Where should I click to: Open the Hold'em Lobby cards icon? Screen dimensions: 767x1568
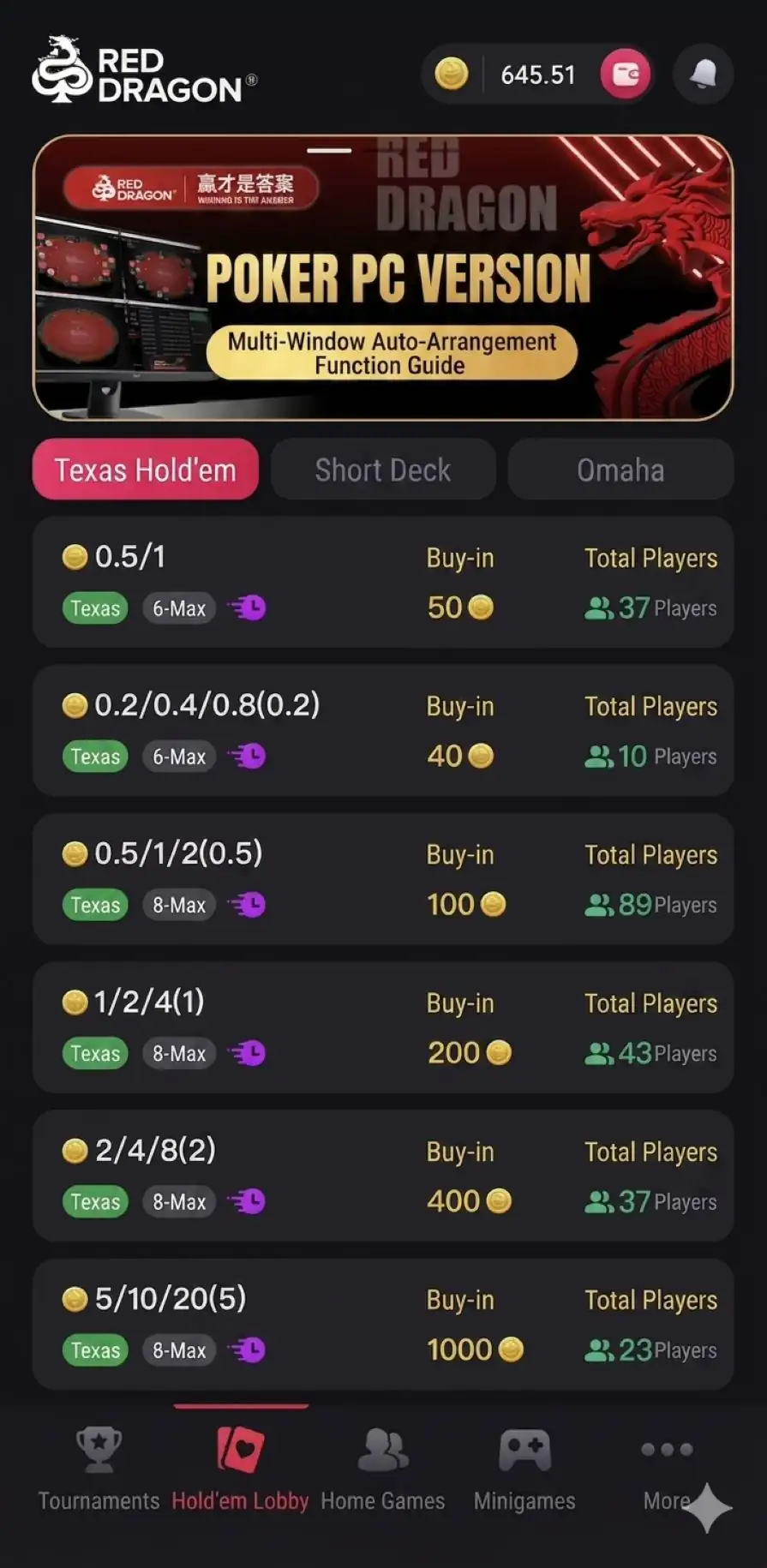[x=239, y=1448]
